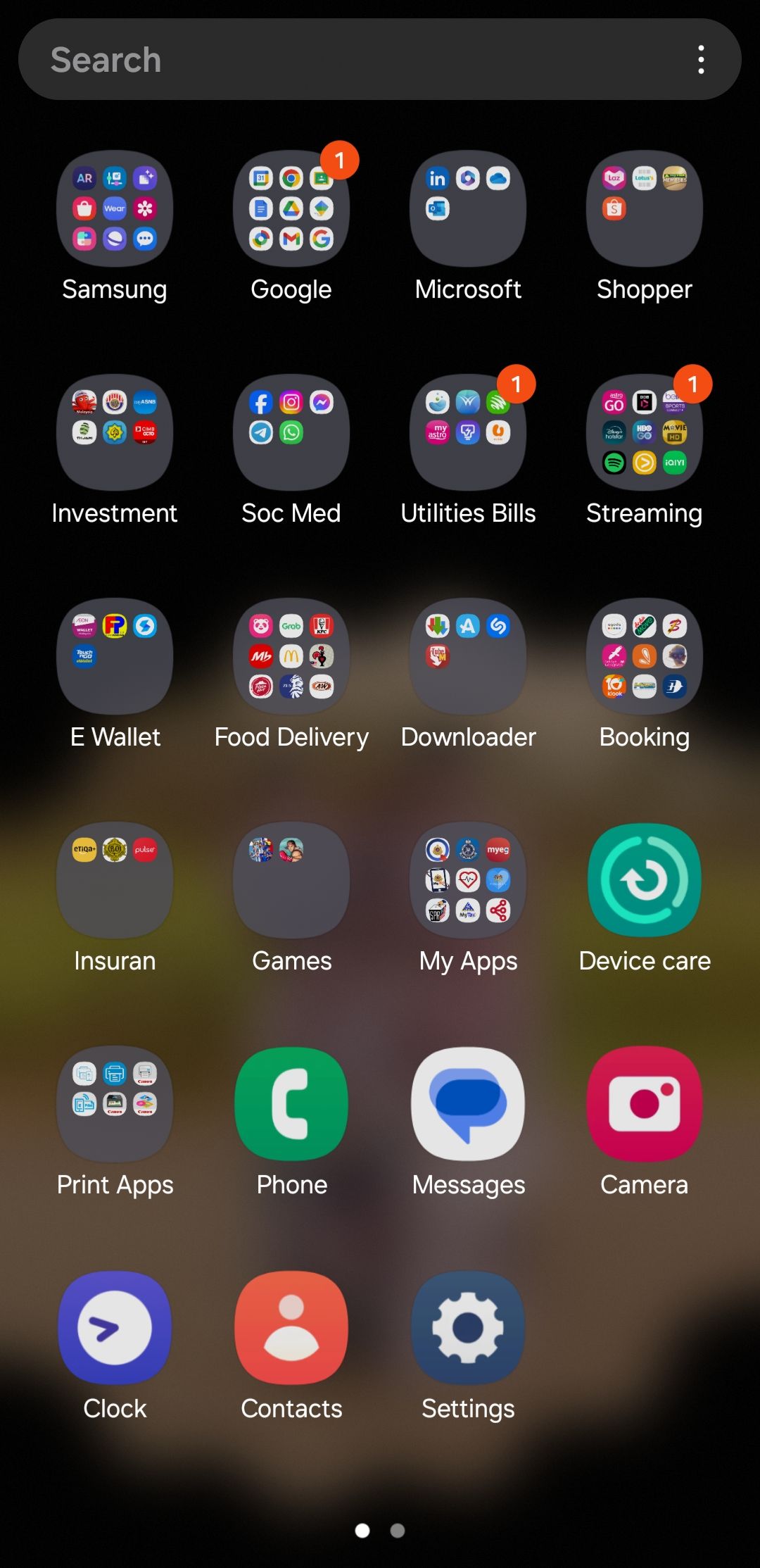Tap the Utilities Bills notification badge
This screenshot has height=1568, width=760.
[x=516, y=384]
